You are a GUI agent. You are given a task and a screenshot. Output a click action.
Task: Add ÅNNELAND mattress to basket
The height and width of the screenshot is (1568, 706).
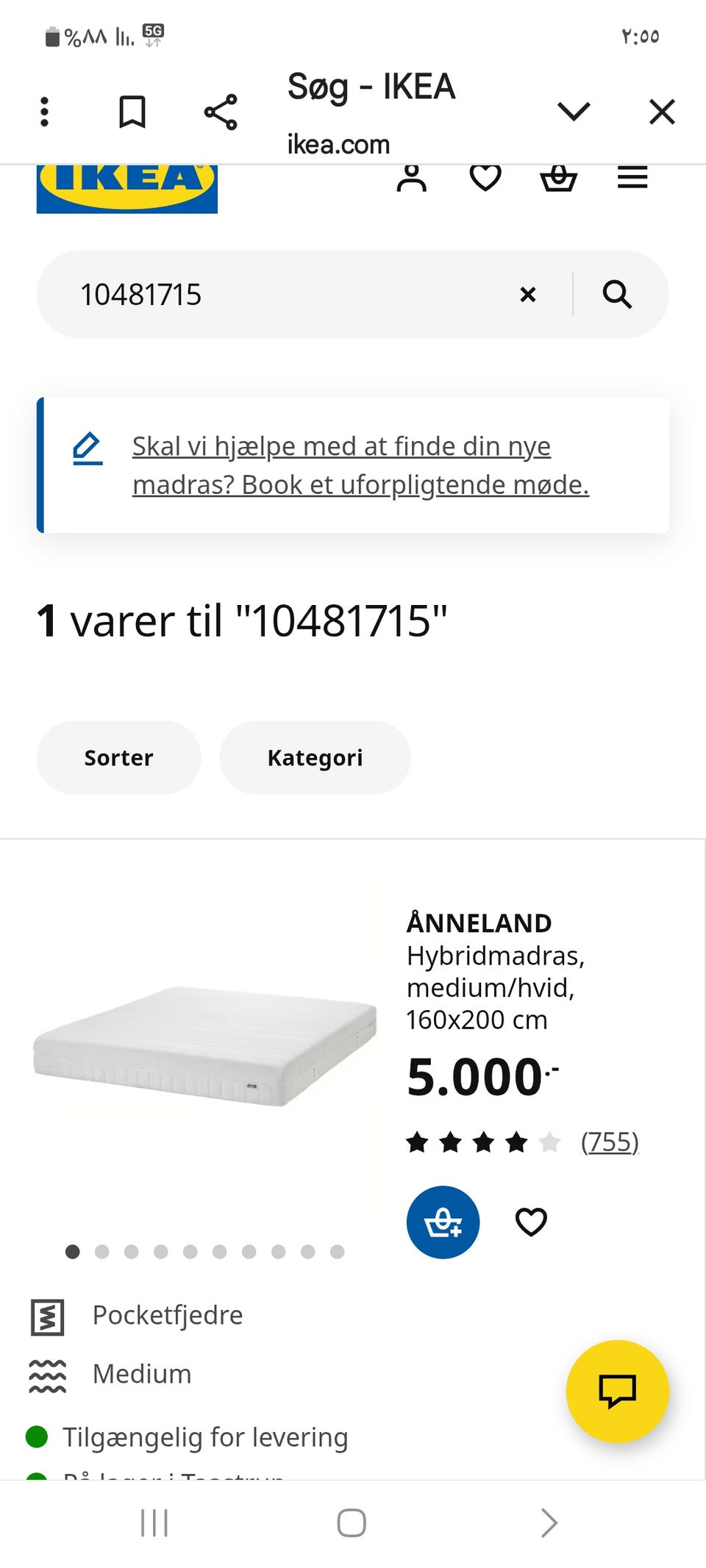(x=443, y=1221)
